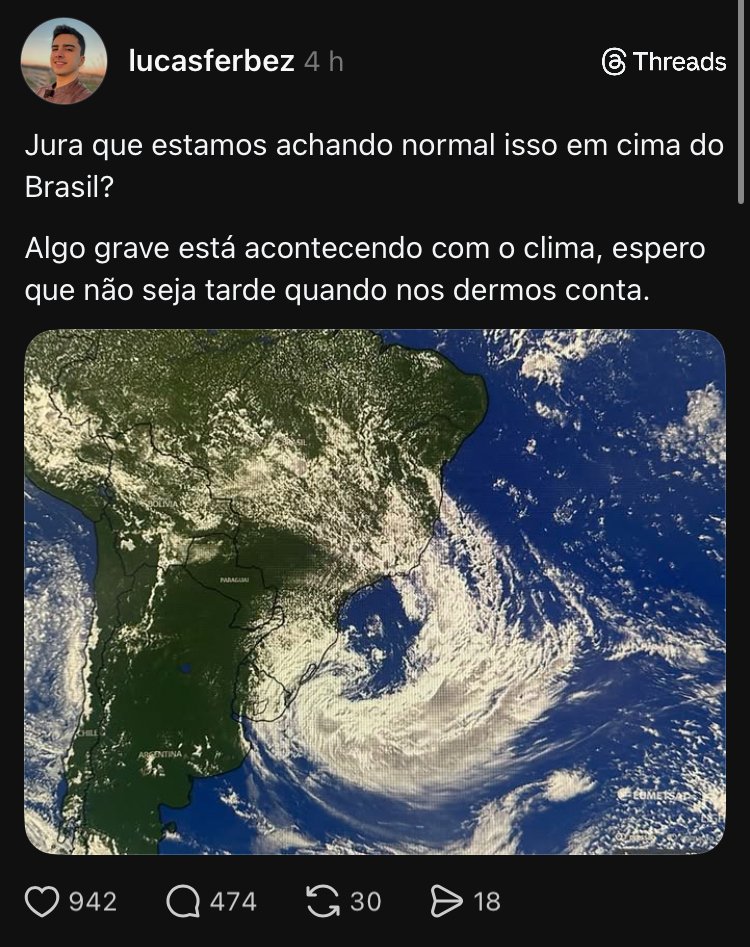This screenshot has width=750, height=947.
Task: Open lucasferbez's profile picture
Action: (x=63, y=61)
